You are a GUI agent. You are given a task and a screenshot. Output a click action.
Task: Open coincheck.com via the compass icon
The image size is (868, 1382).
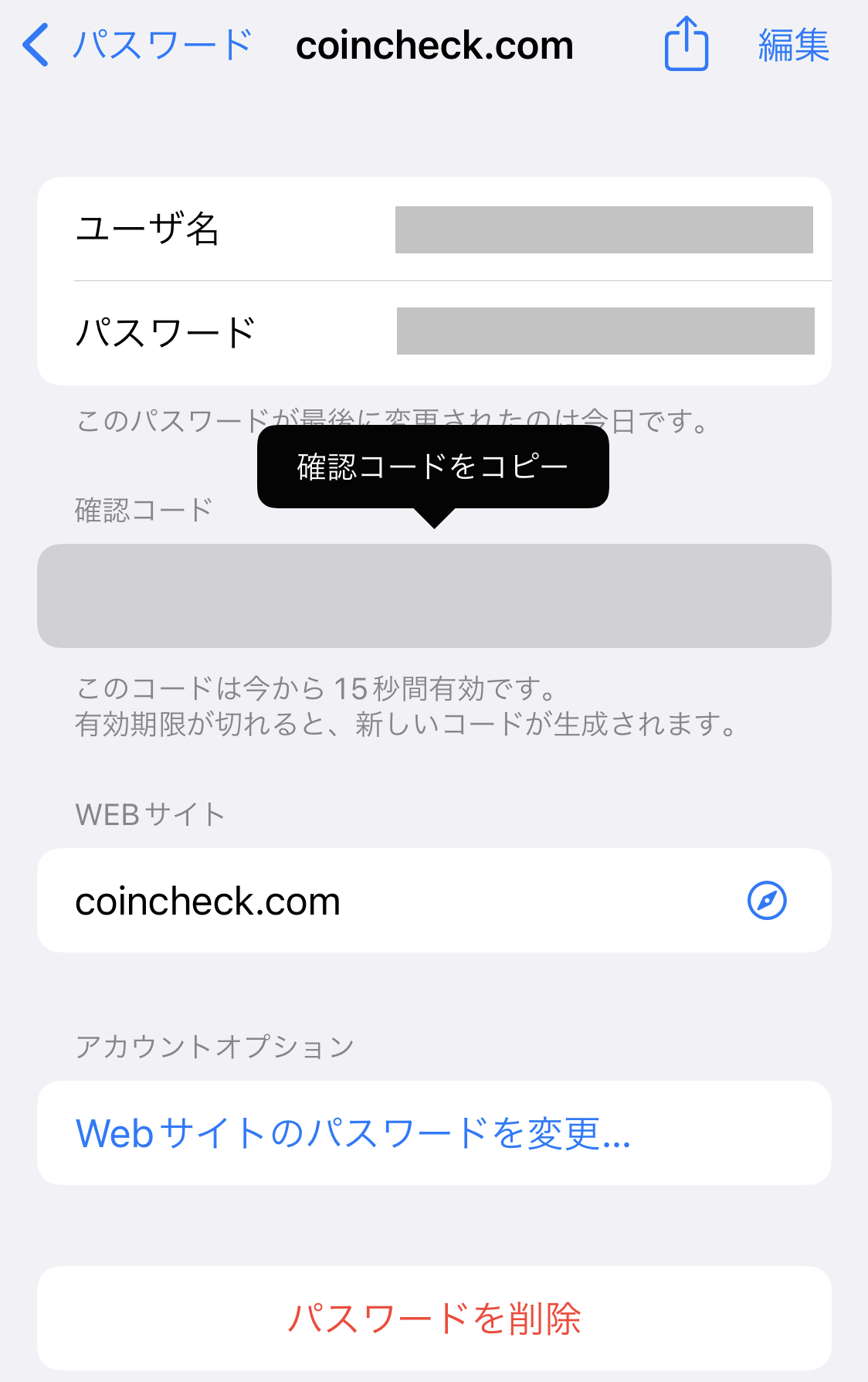click(767, 901)
